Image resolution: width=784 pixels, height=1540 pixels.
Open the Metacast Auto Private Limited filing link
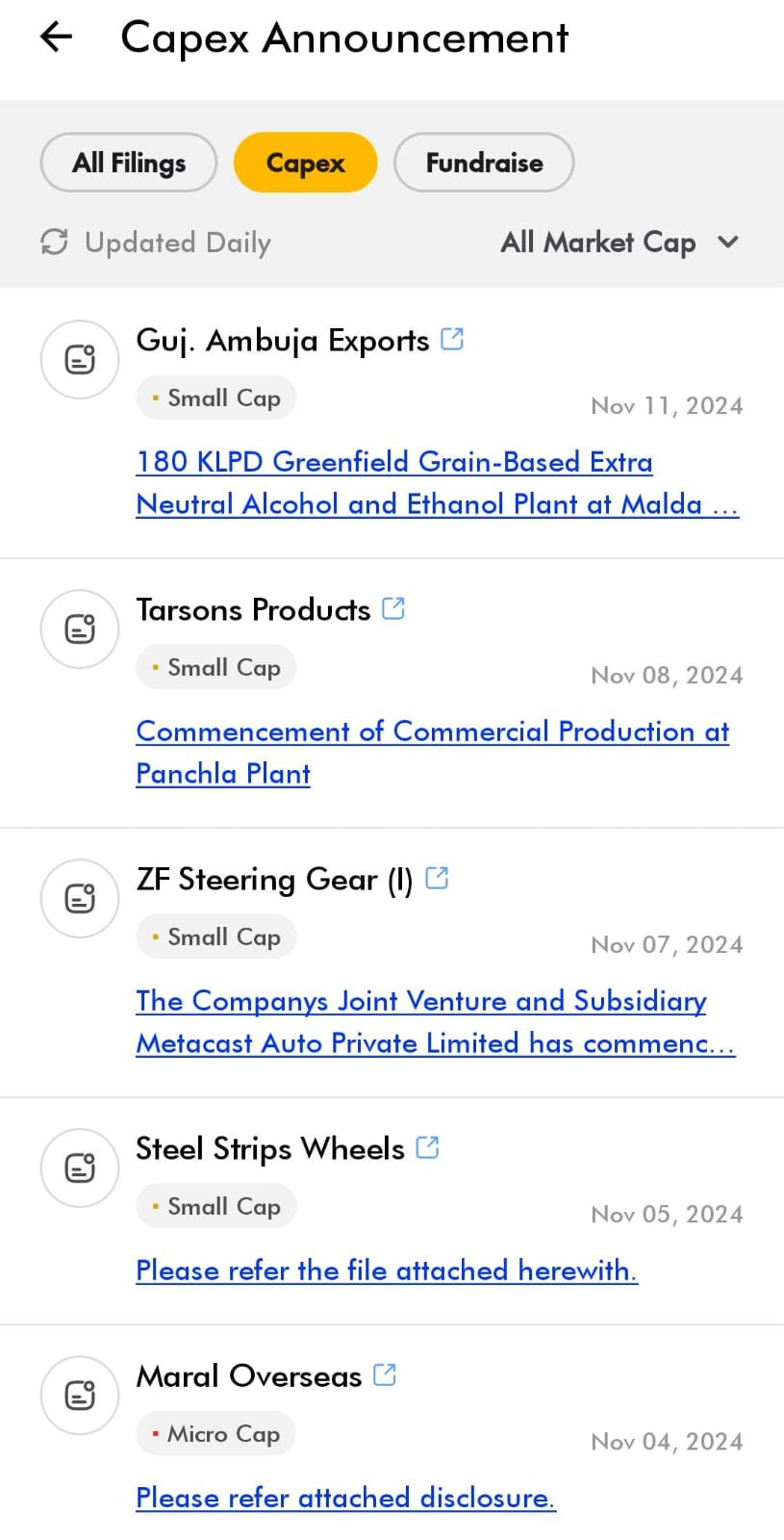(436, 1021)
